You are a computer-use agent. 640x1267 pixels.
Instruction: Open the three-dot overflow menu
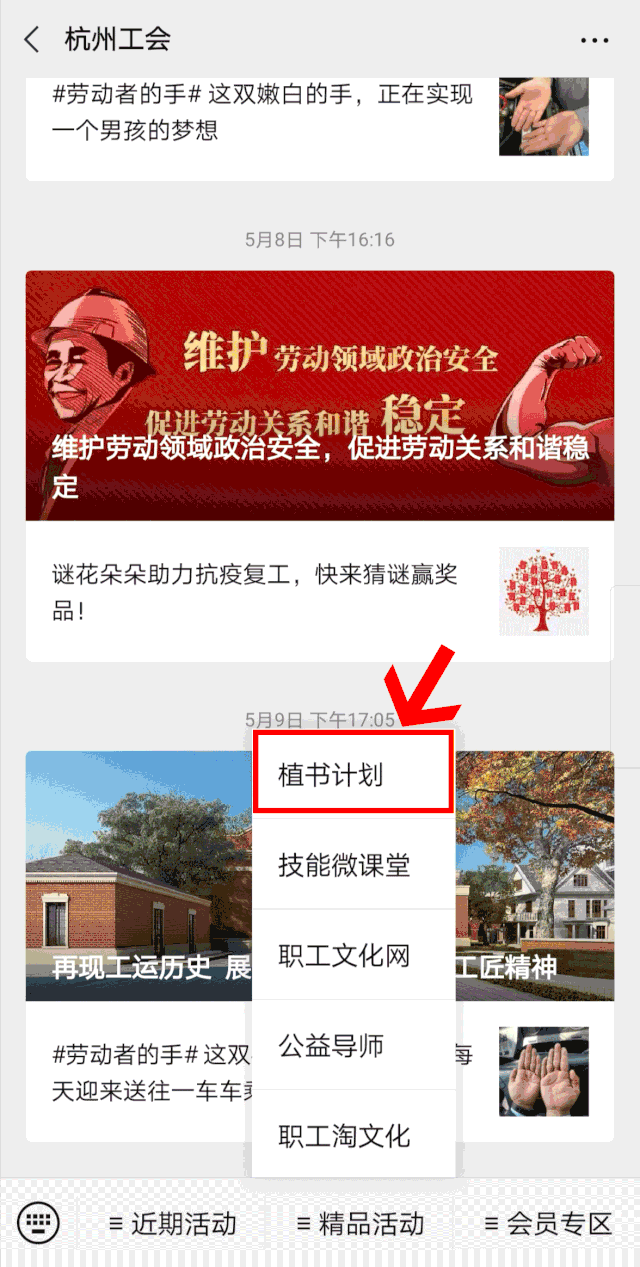[594, 40]
